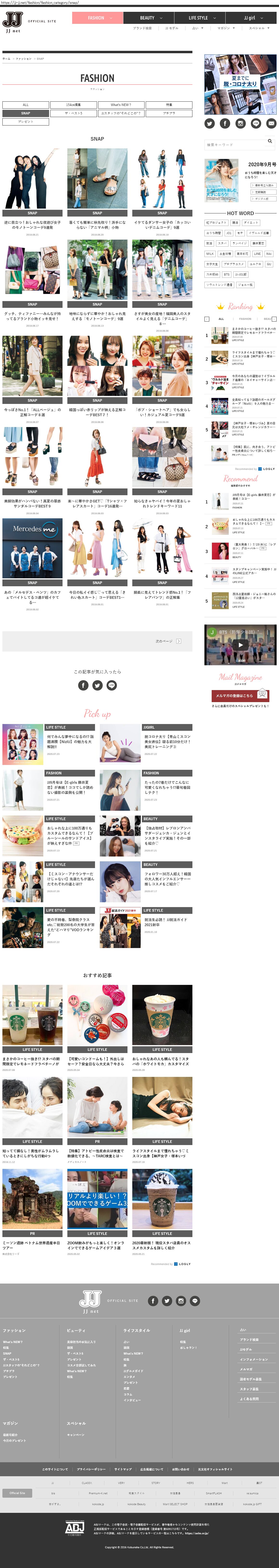Tap the BTS hot word tag
Viewport: 279px width, 1568px height.
(x=227, y=275)
